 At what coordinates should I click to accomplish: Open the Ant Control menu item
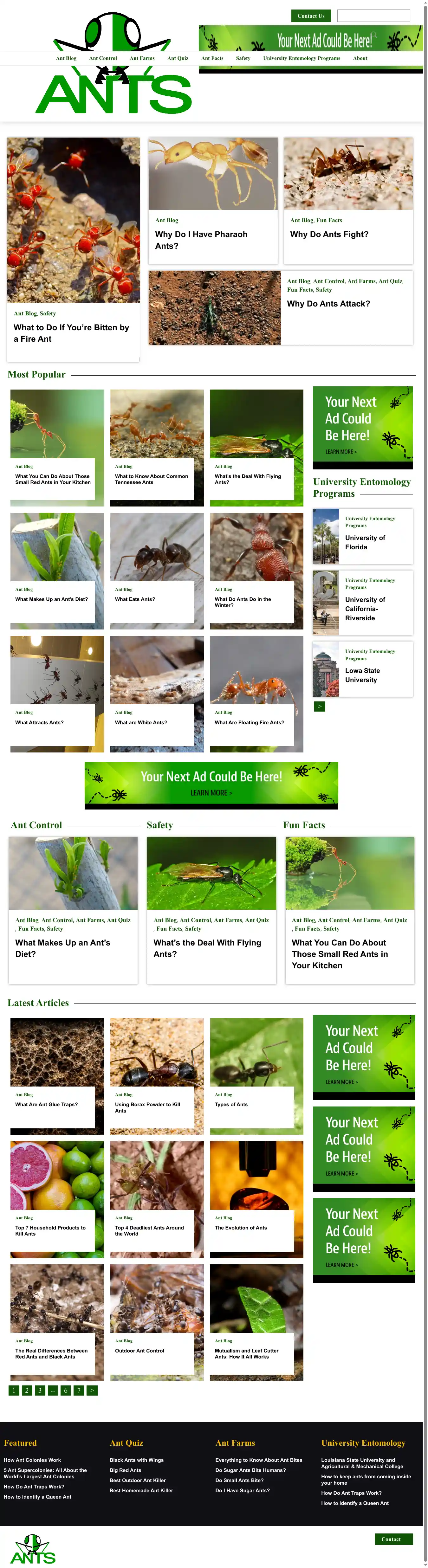103,58
